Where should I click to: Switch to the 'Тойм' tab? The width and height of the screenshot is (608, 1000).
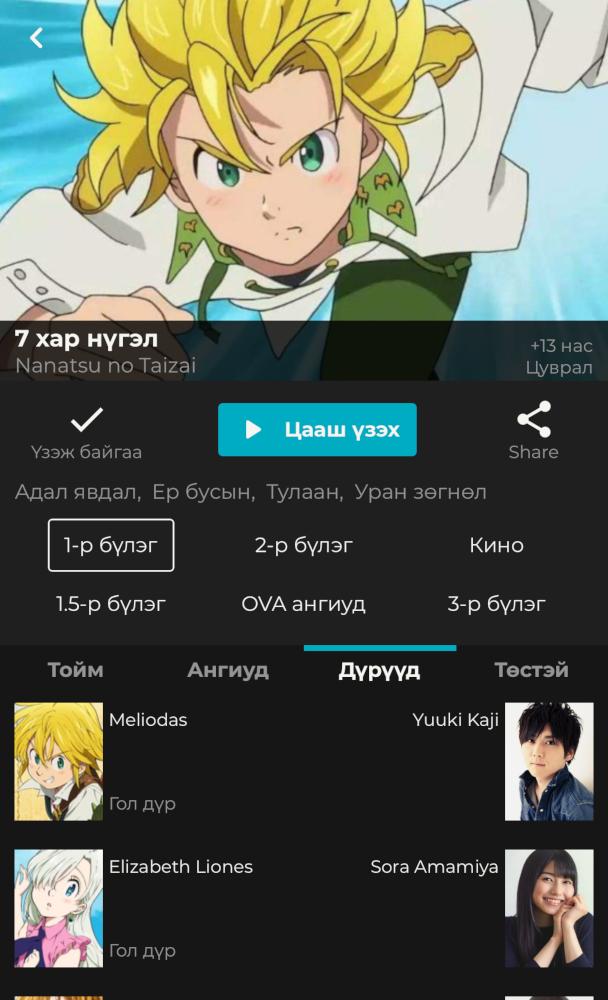76,670
